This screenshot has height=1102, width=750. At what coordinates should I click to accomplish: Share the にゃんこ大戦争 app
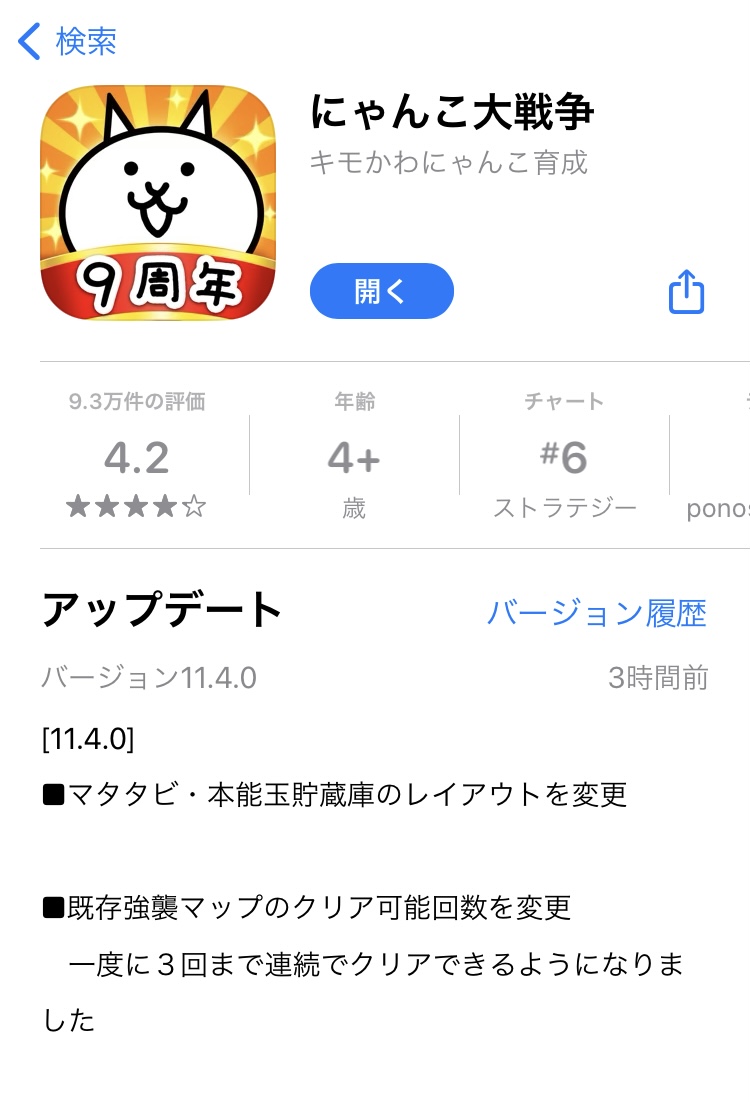coord(686,291)
